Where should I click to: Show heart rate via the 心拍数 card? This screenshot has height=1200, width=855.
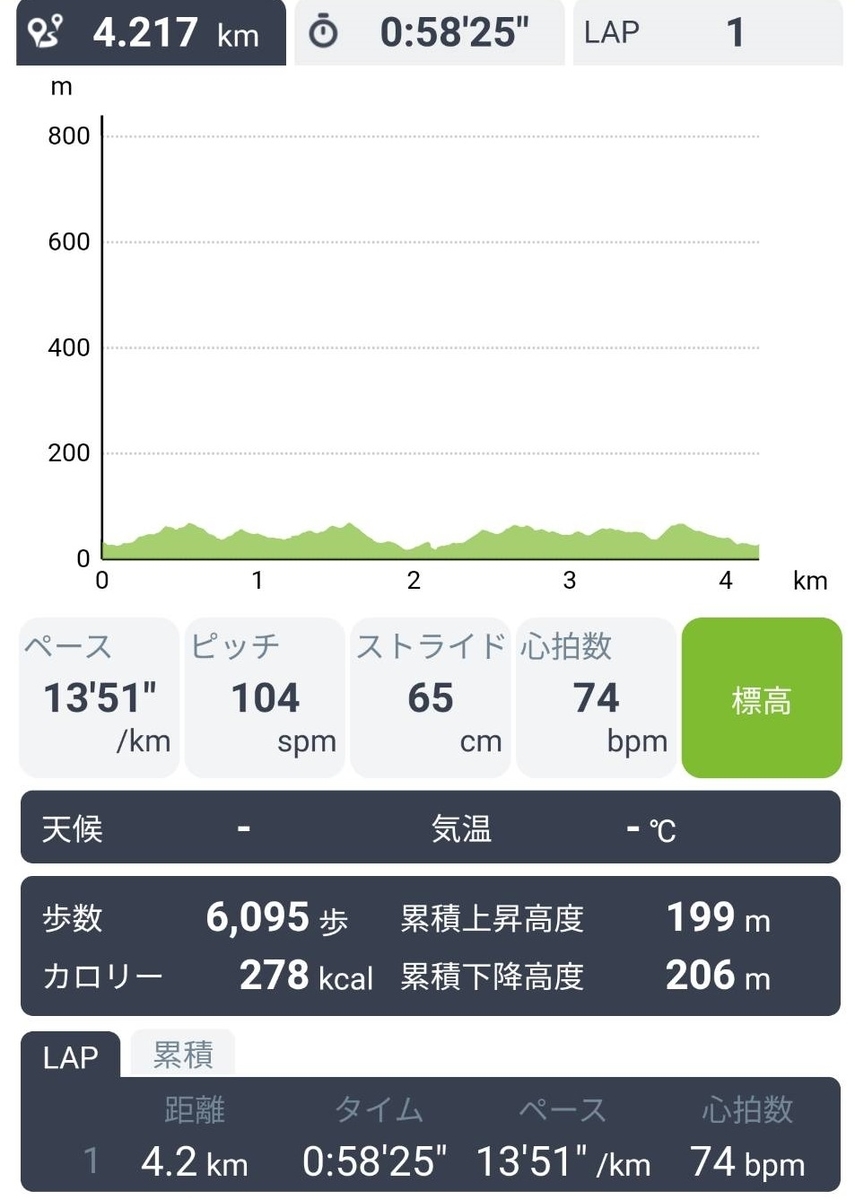coord(596,697)
